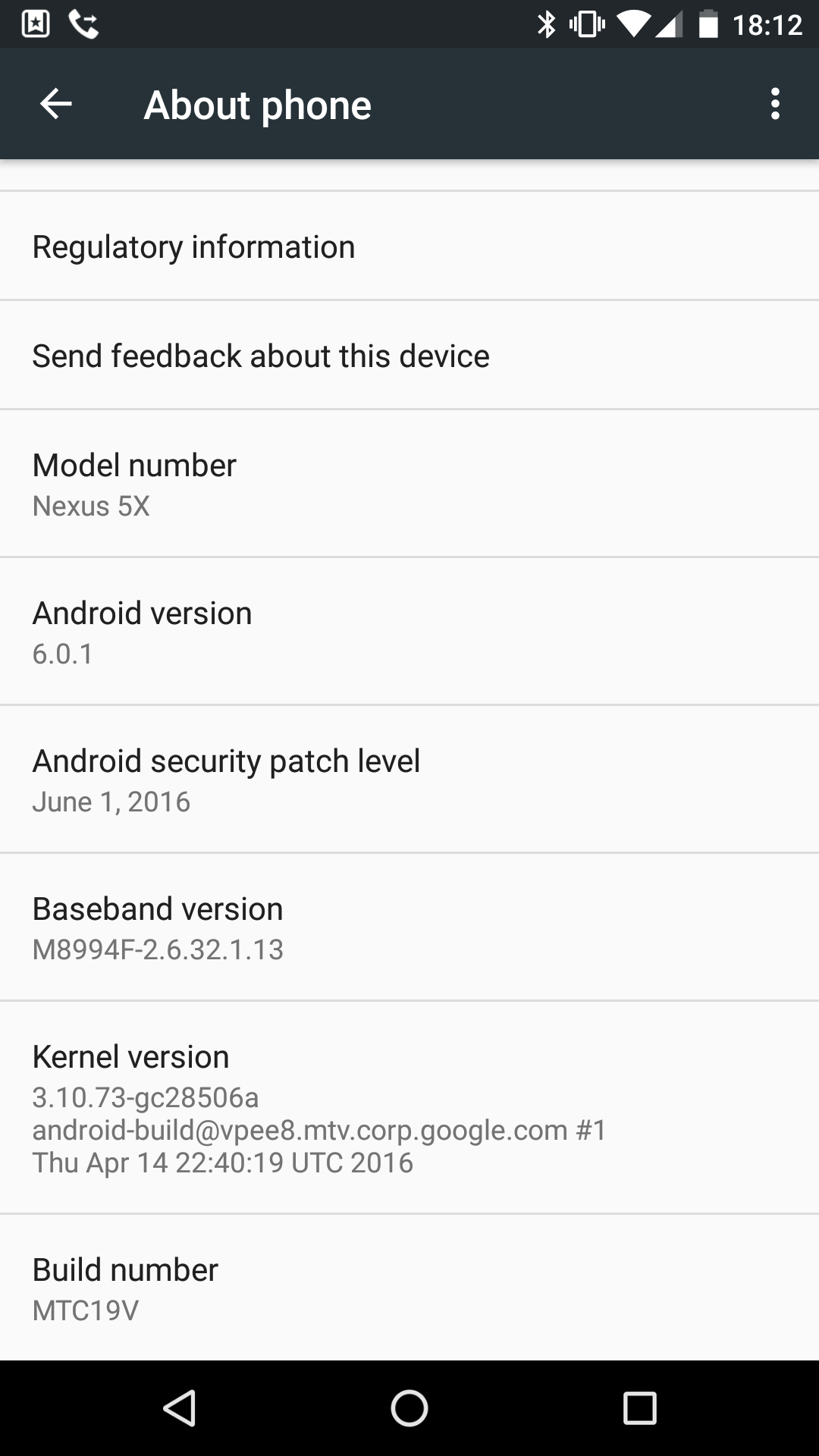Tap the Baseband version row
Viewport: 819px width, 1456px height.
(409, 927)
